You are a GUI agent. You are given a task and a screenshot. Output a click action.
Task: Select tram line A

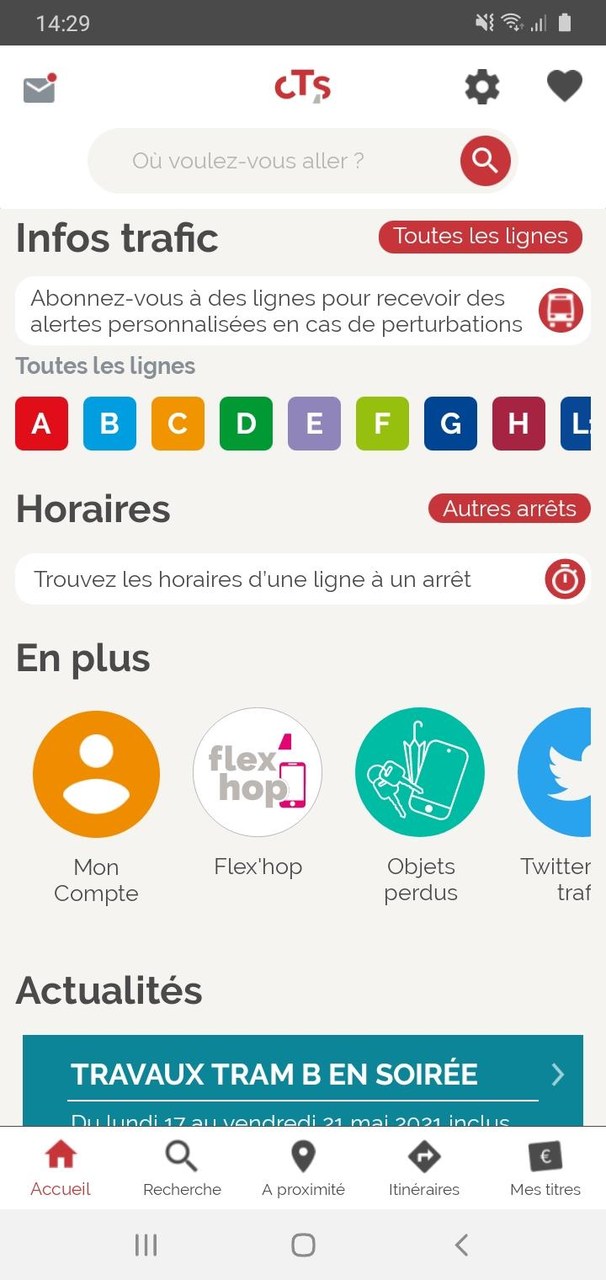point(41,423)
